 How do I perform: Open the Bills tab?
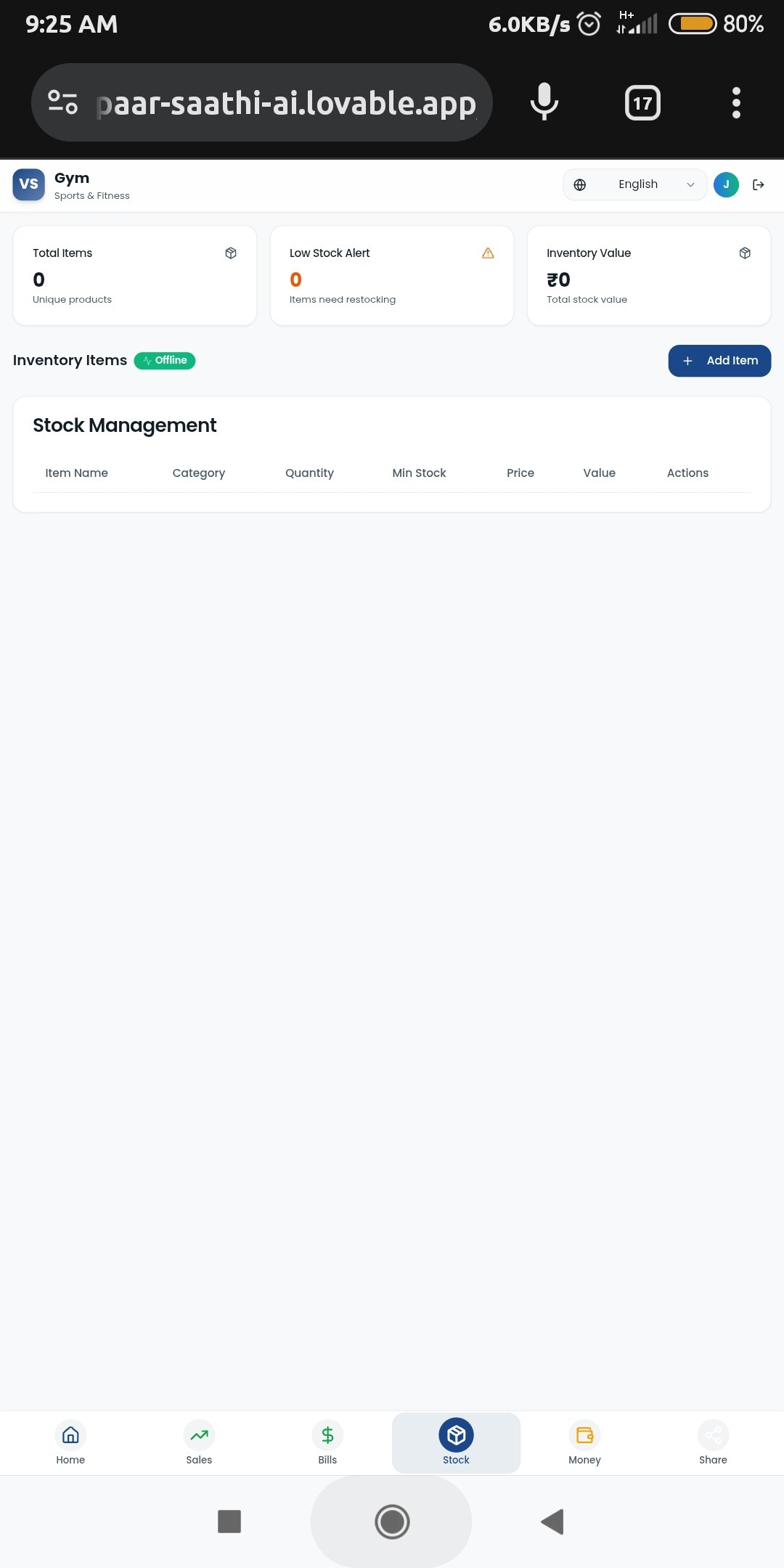point(327,1442)
